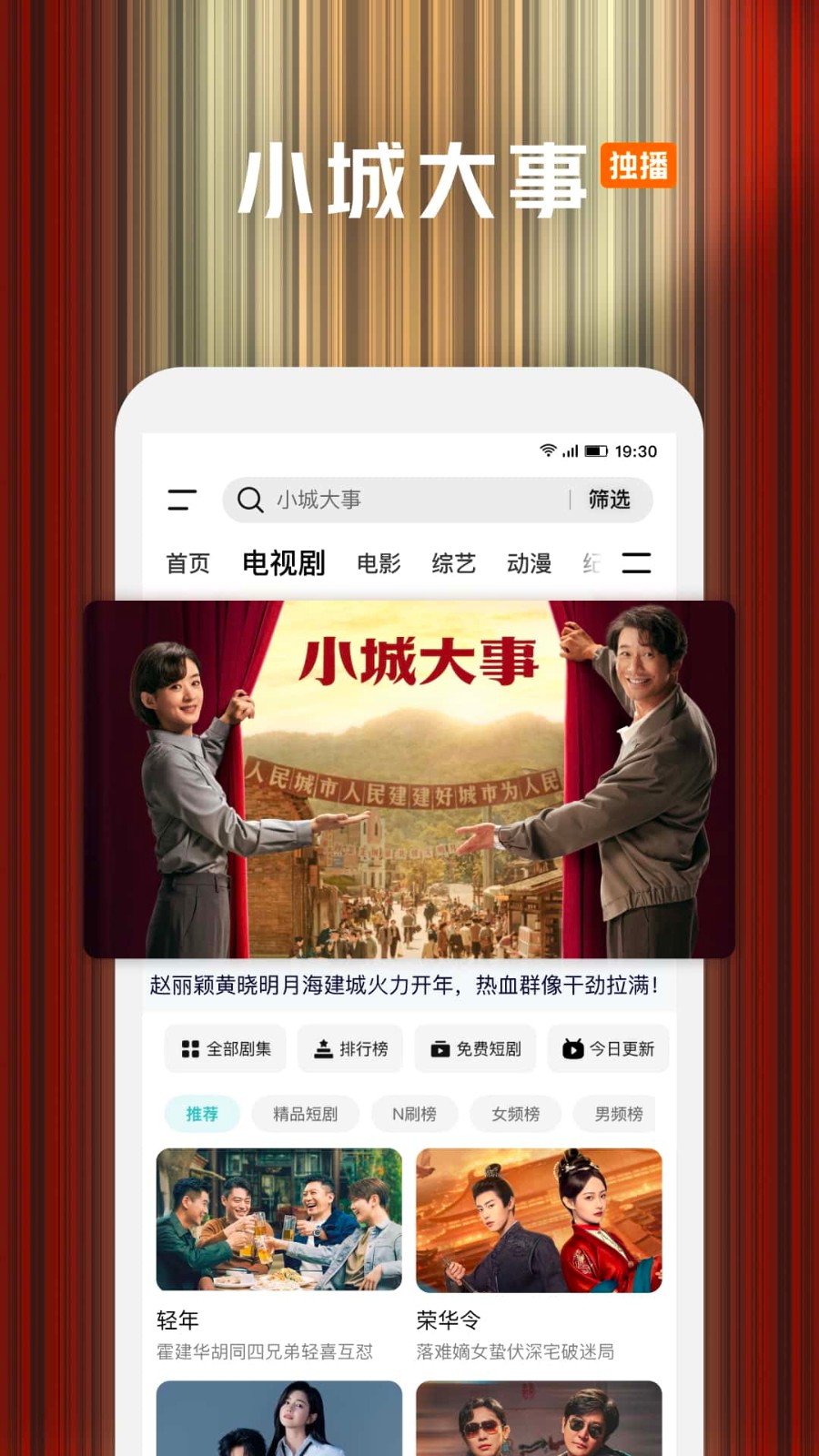This screenshot has height=1456, width=819.
Task: Click the 免费短剧 play icon
Action: [440, 1048]
